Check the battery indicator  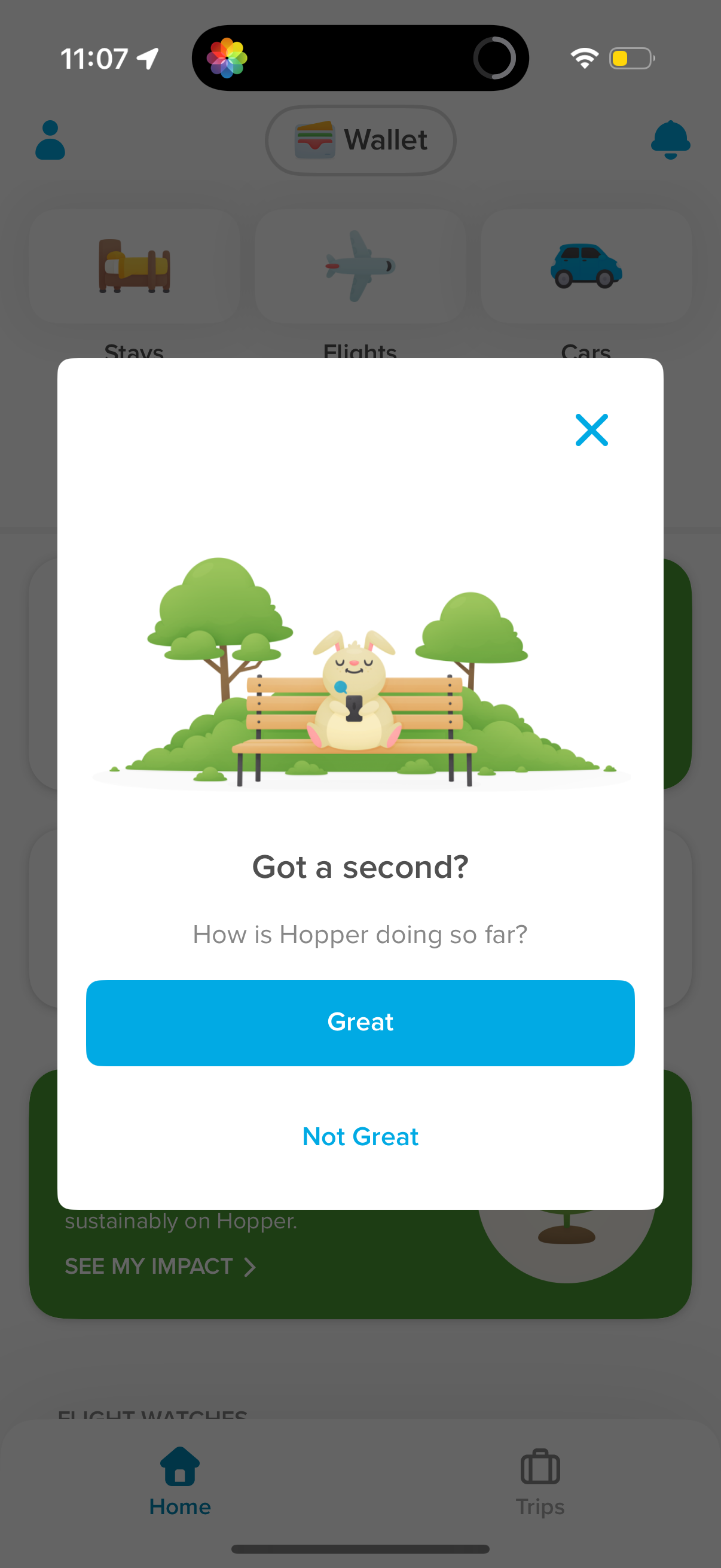631,58
